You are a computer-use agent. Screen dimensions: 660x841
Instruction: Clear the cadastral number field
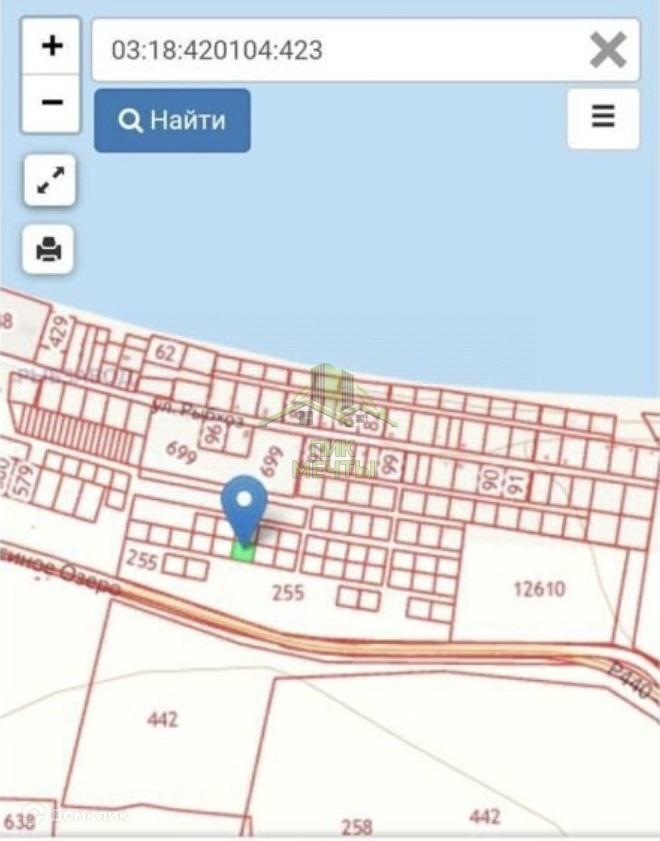pos(607,50)
